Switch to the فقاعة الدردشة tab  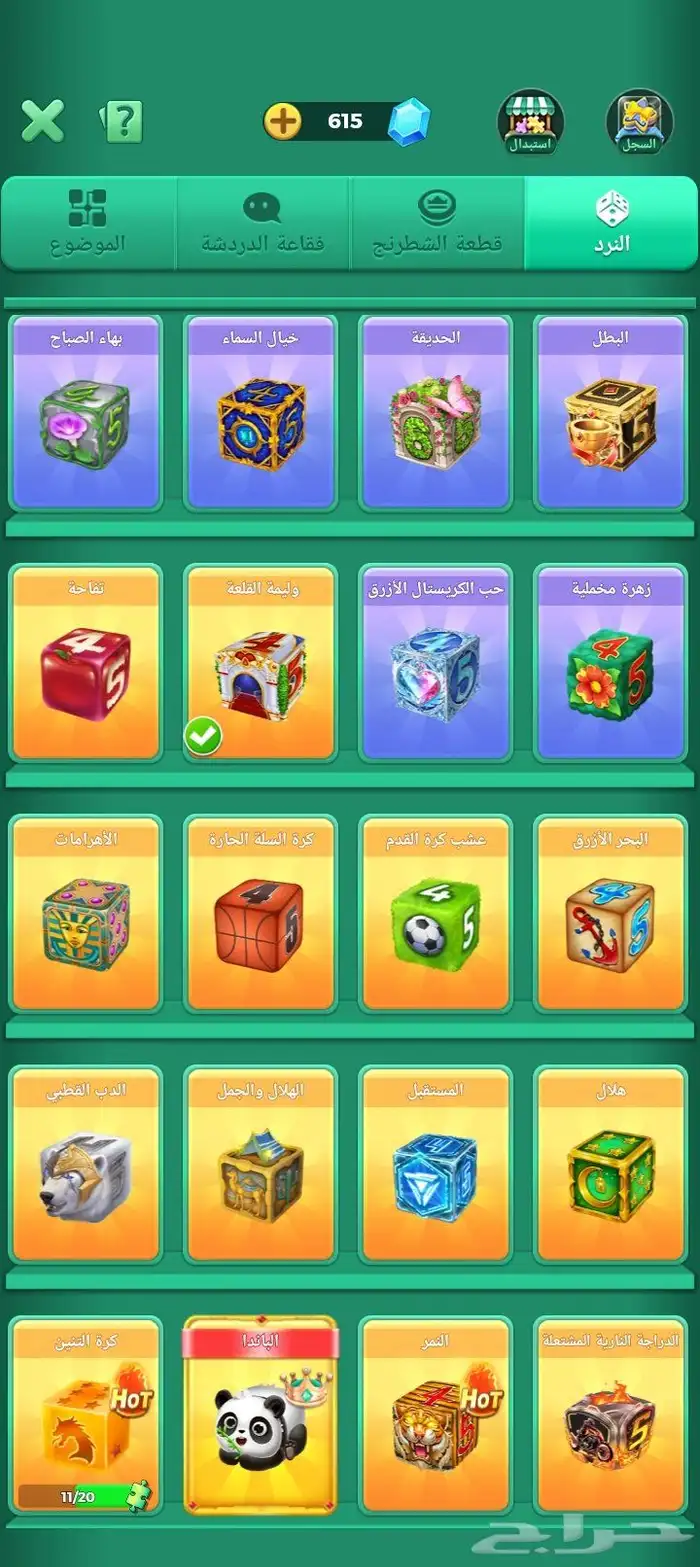(262, 223)
